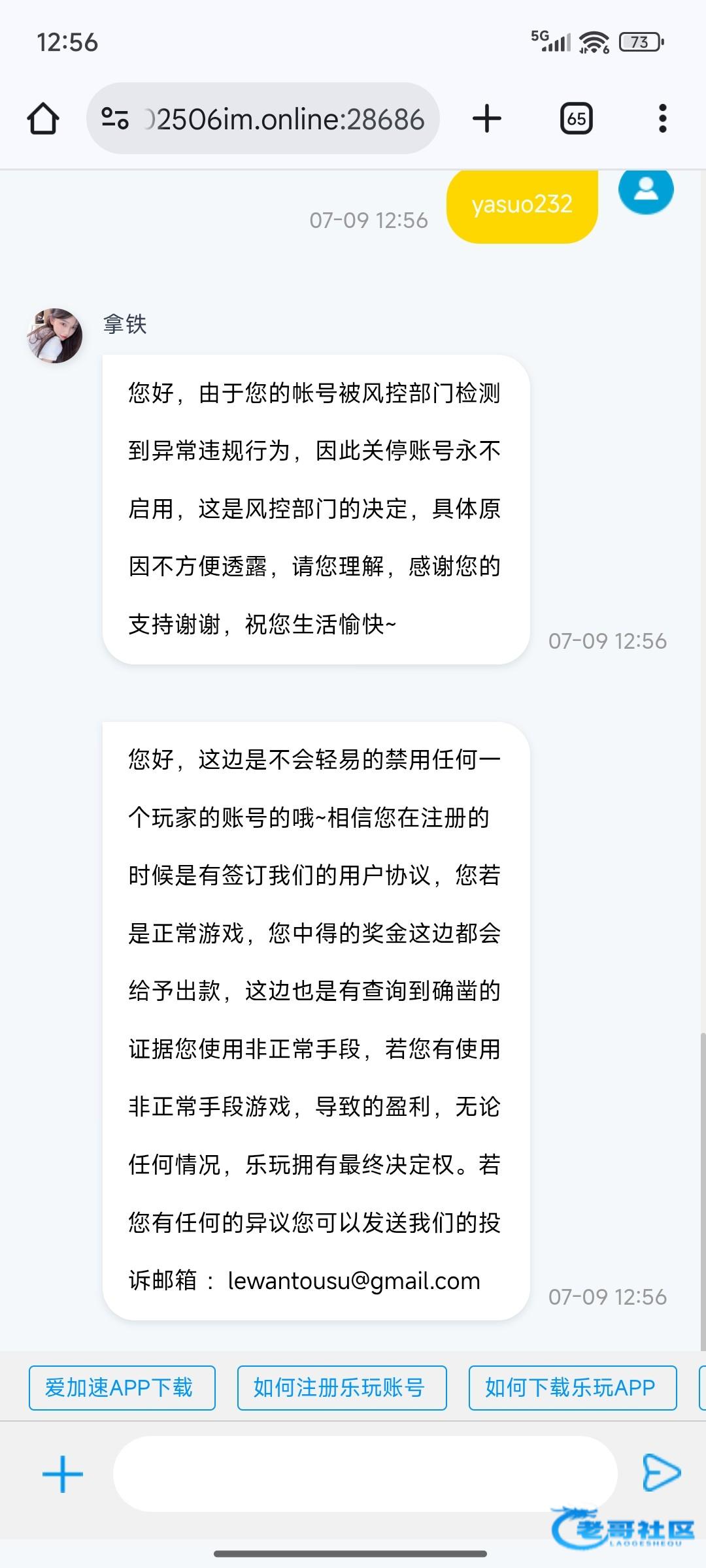Open the browser overflow menu
Image resolution: width=706 pixels, height=1568 pixels.
click(x=663, y=119)
